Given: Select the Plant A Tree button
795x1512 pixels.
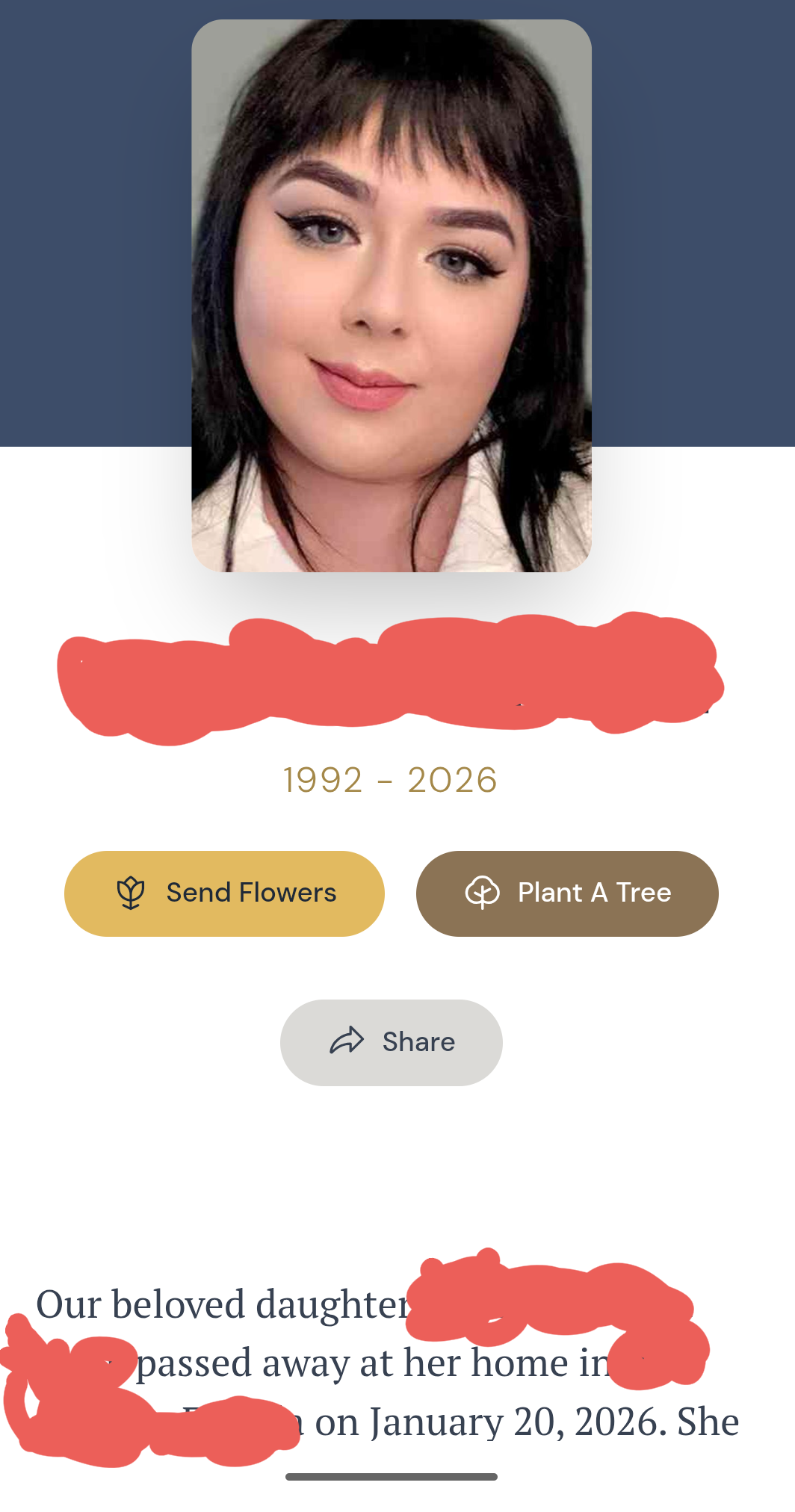Looking at the screenshot, I should 567,893.
